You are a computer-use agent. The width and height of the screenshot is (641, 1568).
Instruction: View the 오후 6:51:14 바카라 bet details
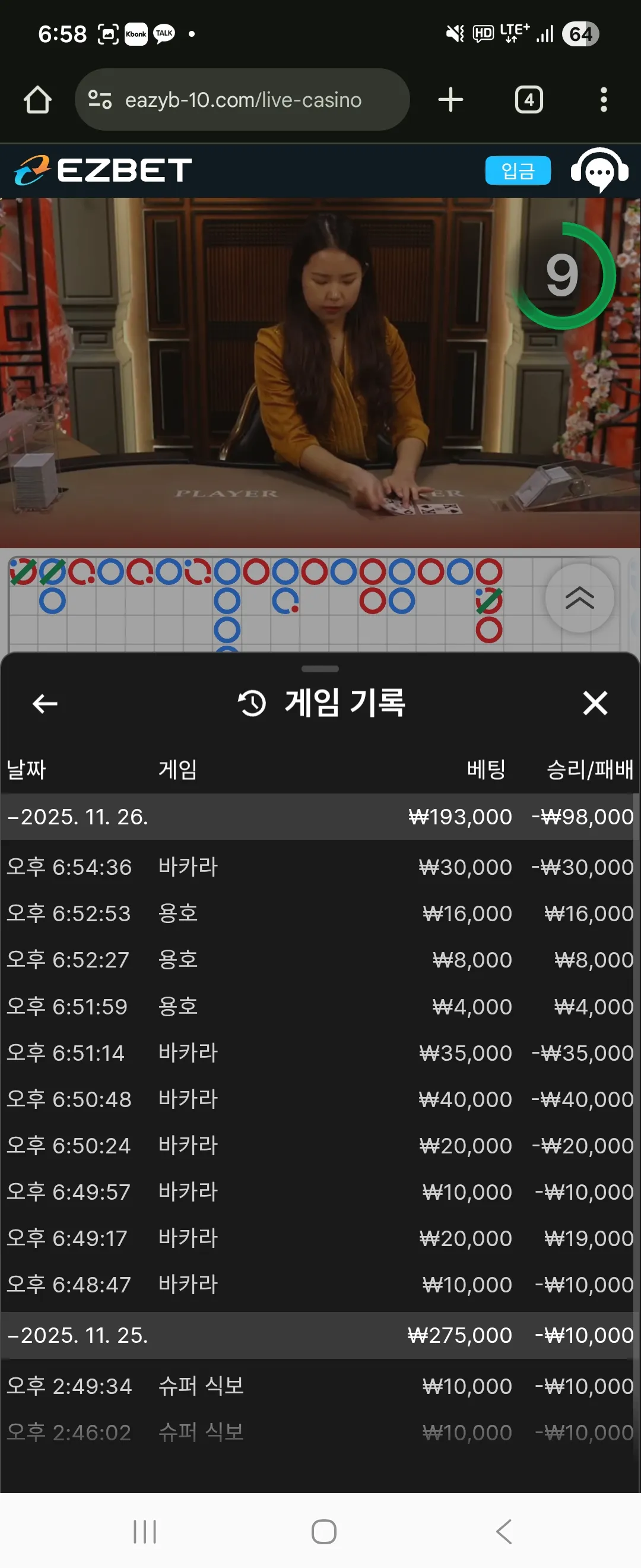[320, 1052]
